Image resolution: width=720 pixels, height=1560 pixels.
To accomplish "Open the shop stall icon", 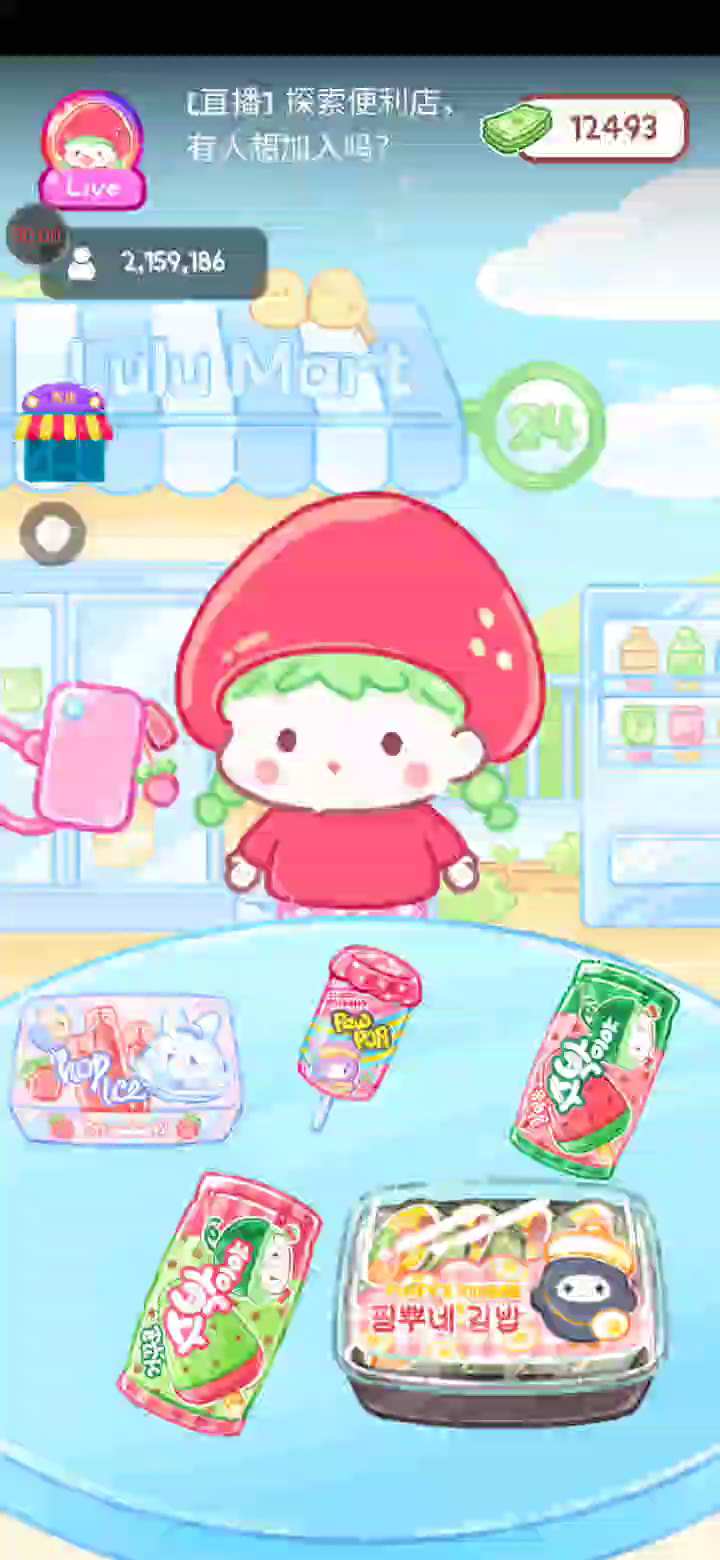I will 63,432.
